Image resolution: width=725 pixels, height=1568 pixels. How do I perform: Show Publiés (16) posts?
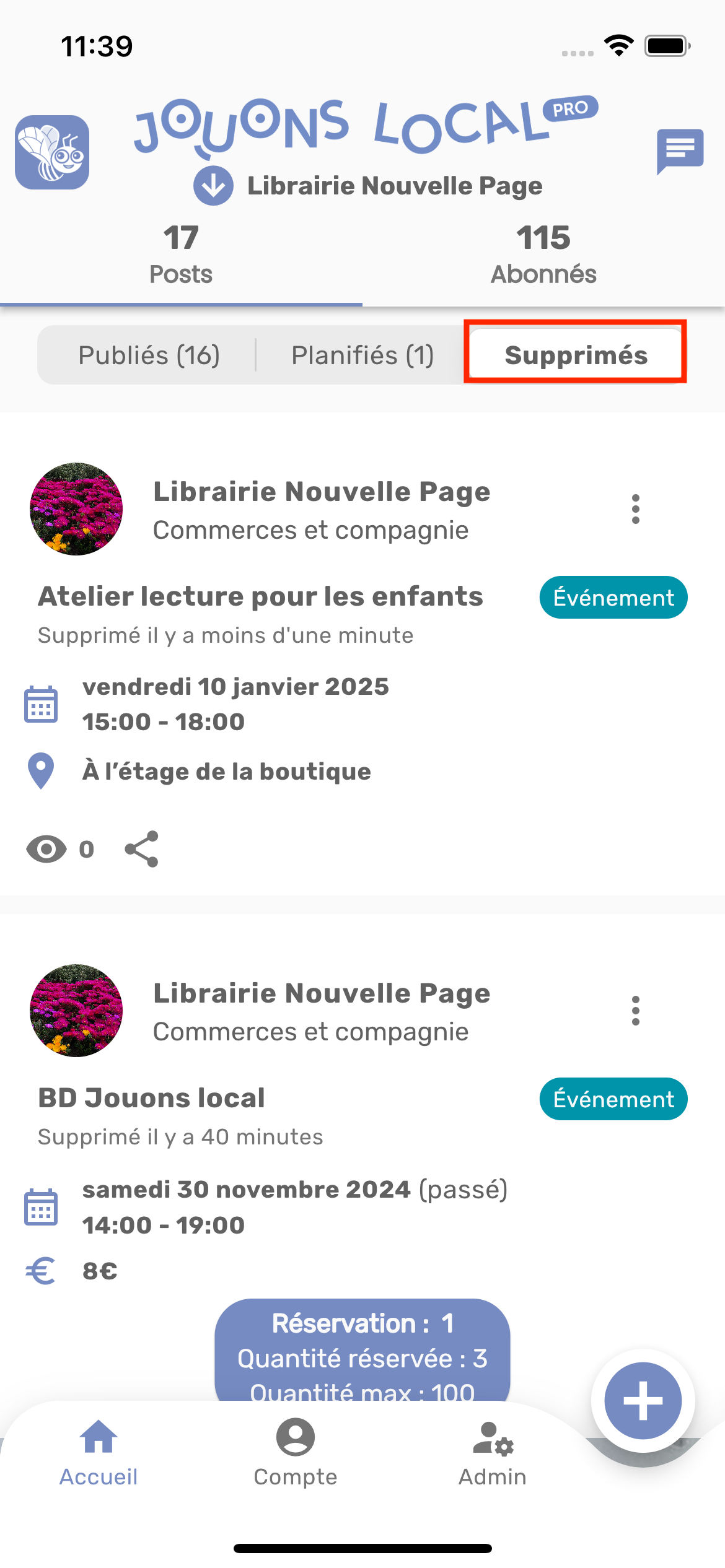(149, 355)
